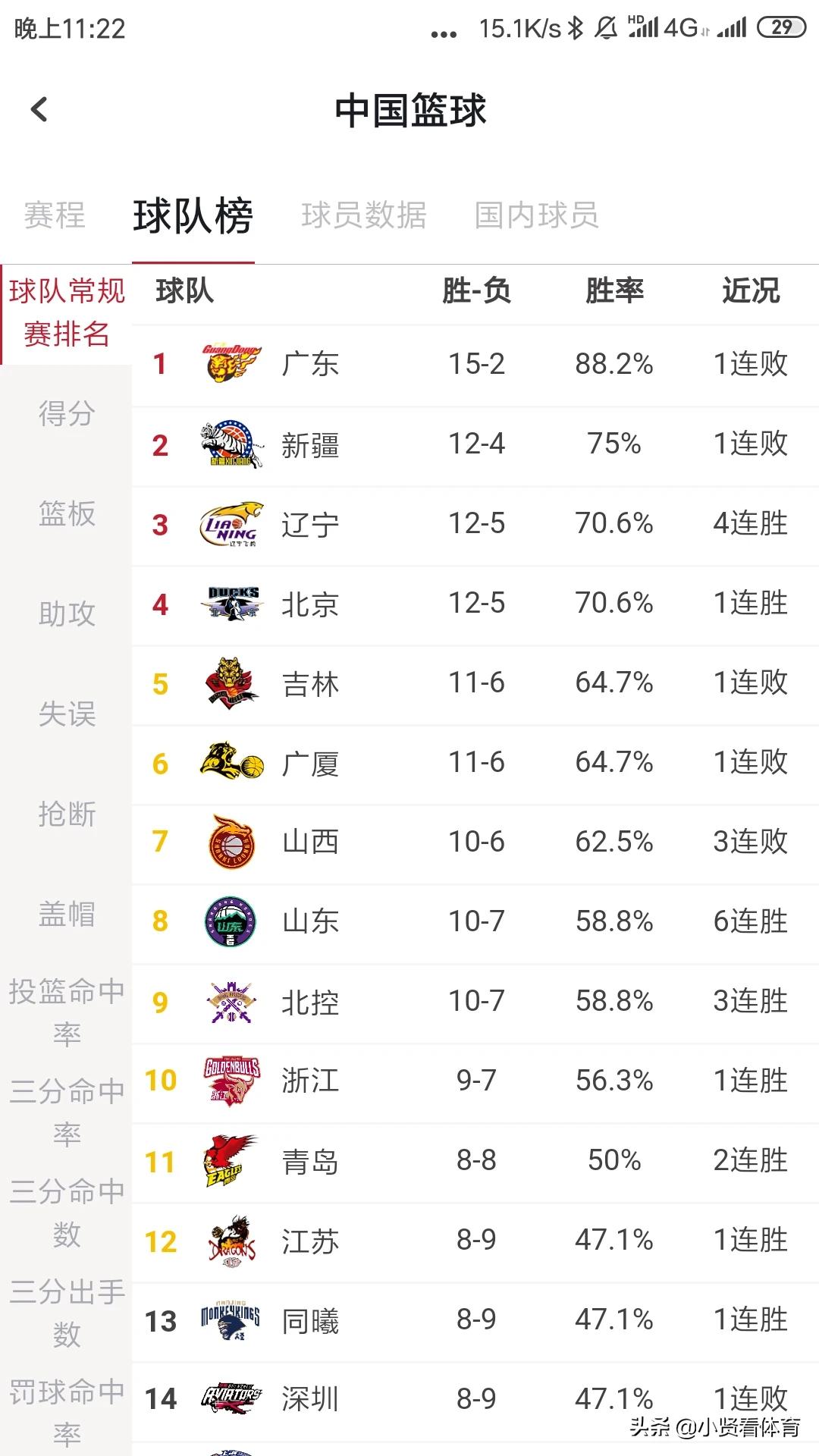Open the 广东 team row
This screenshot has height=1456, width=819.
[x=475, y=365]
